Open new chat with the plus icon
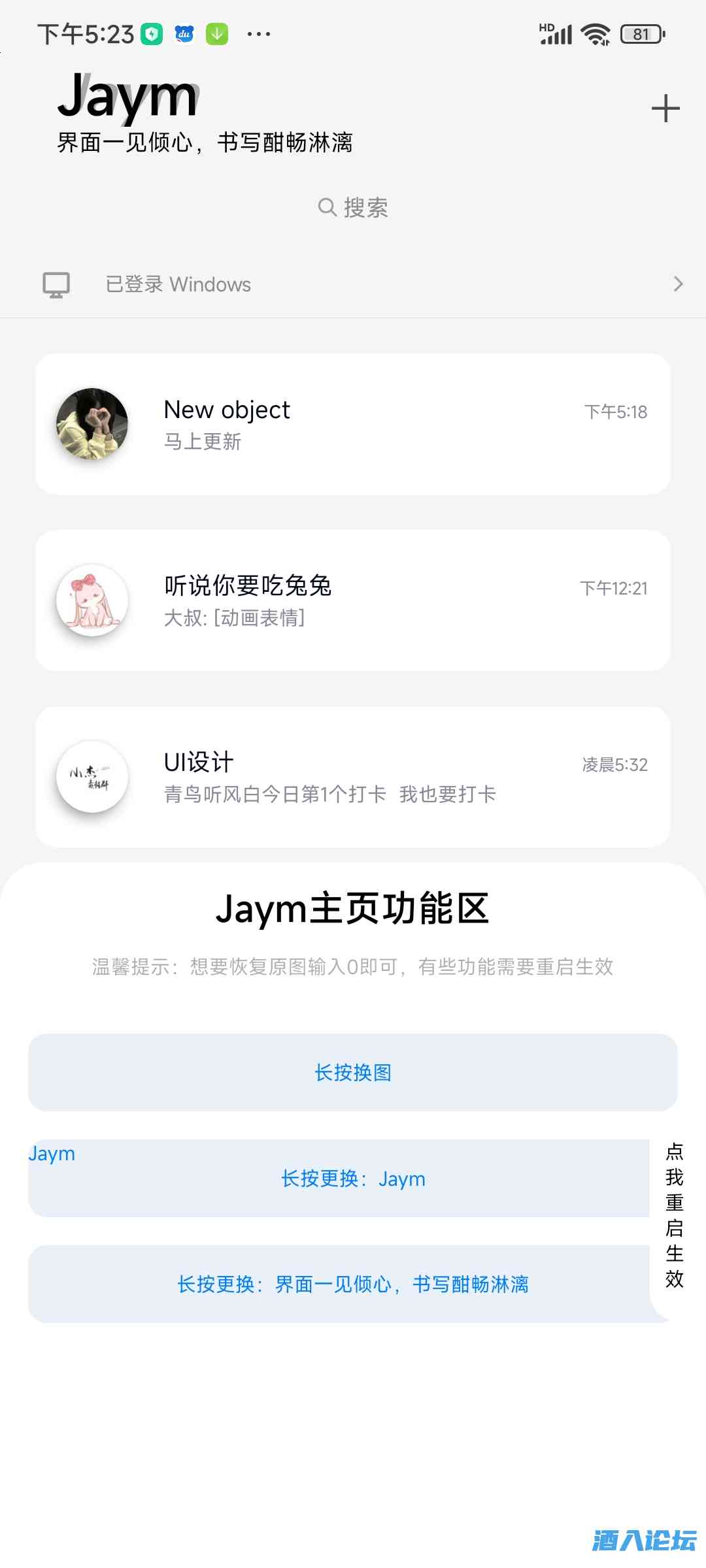Image resolution: width=706 pixels, height=1568 pixels. 665,108
